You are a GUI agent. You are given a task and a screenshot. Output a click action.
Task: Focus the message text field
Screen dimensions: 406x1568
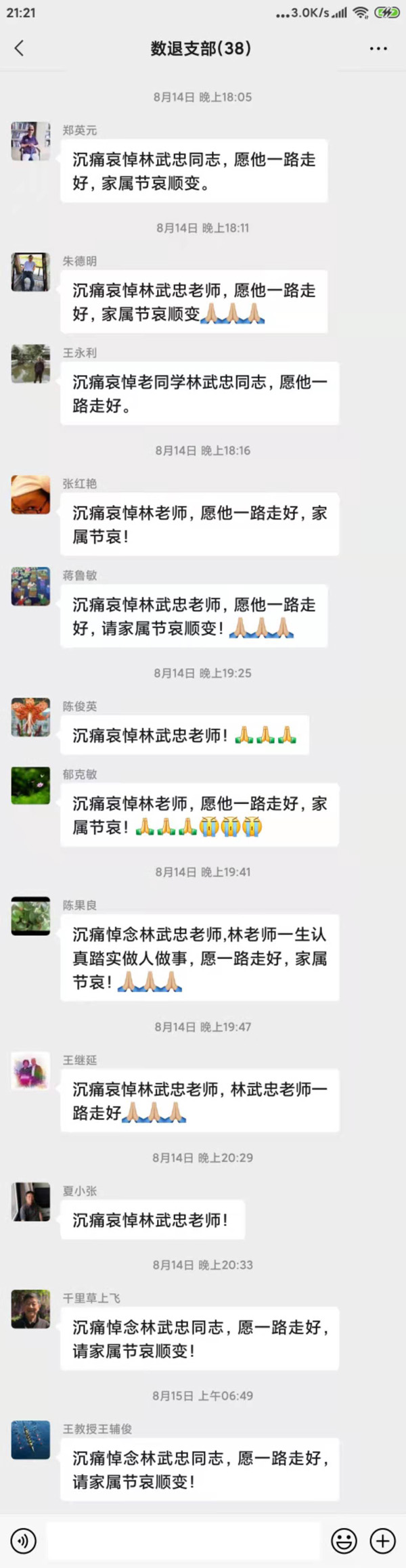click(x=183, y=1541)
